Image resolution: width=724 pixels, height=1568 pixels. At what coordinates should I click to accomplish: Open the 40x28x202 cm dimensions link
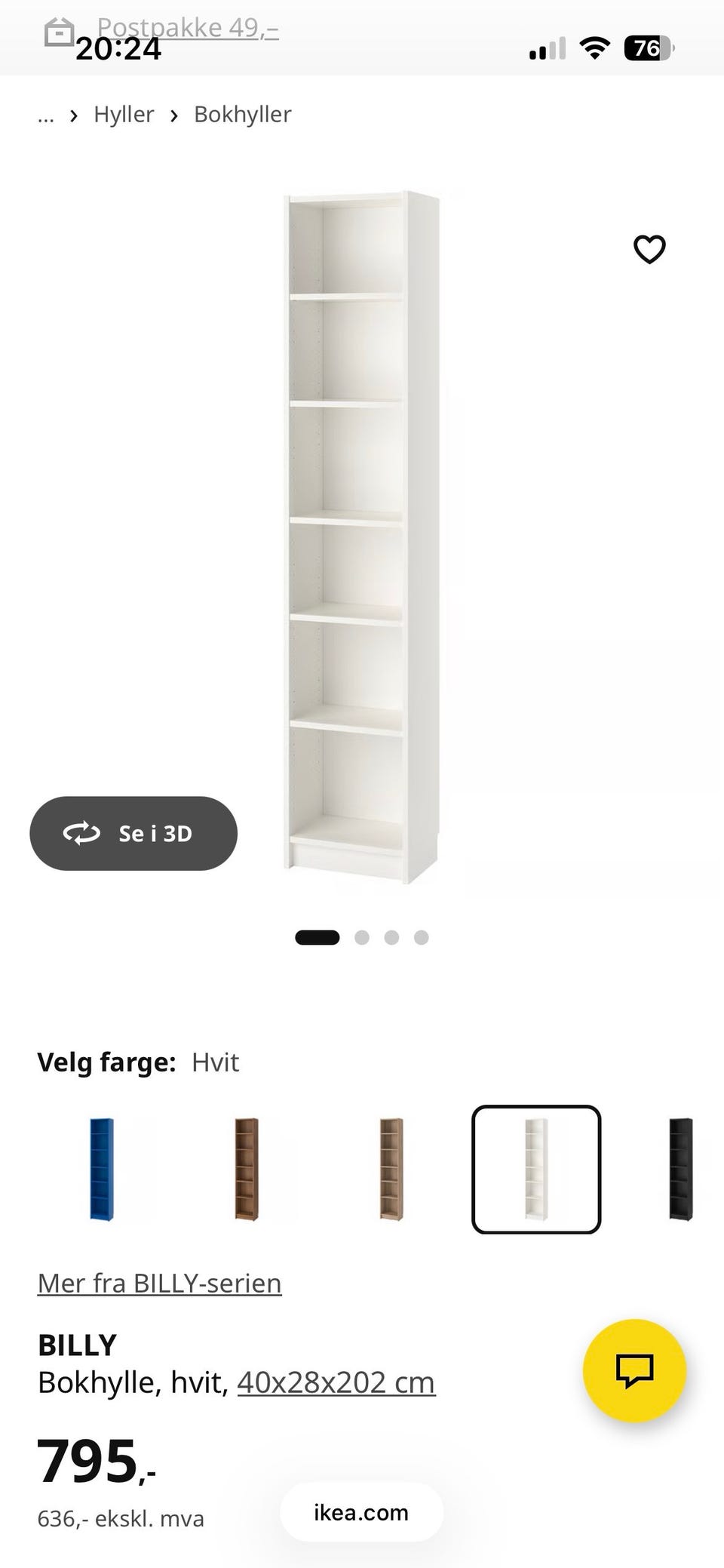click(x=336, y=1382)
